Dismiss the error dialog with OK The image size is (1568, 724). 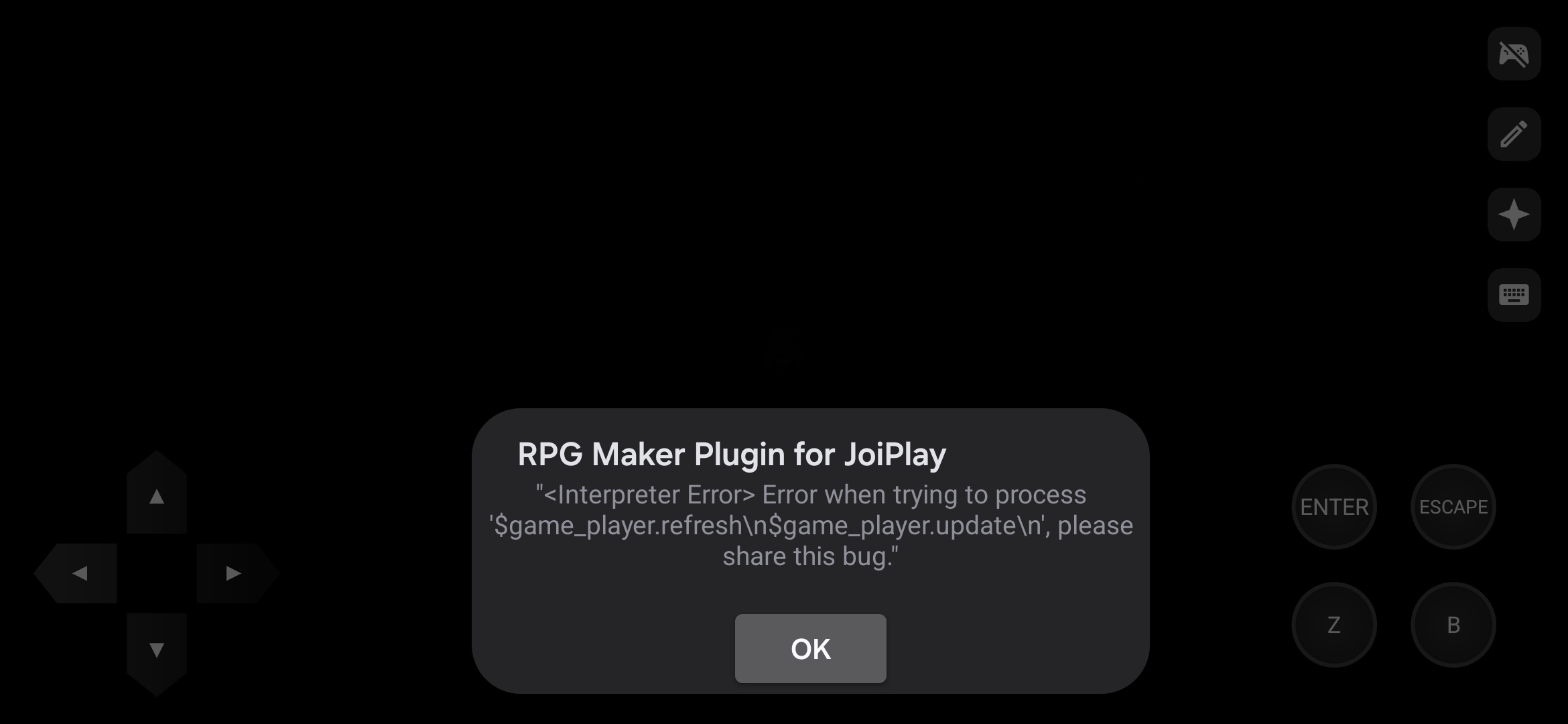click(810, 648)
